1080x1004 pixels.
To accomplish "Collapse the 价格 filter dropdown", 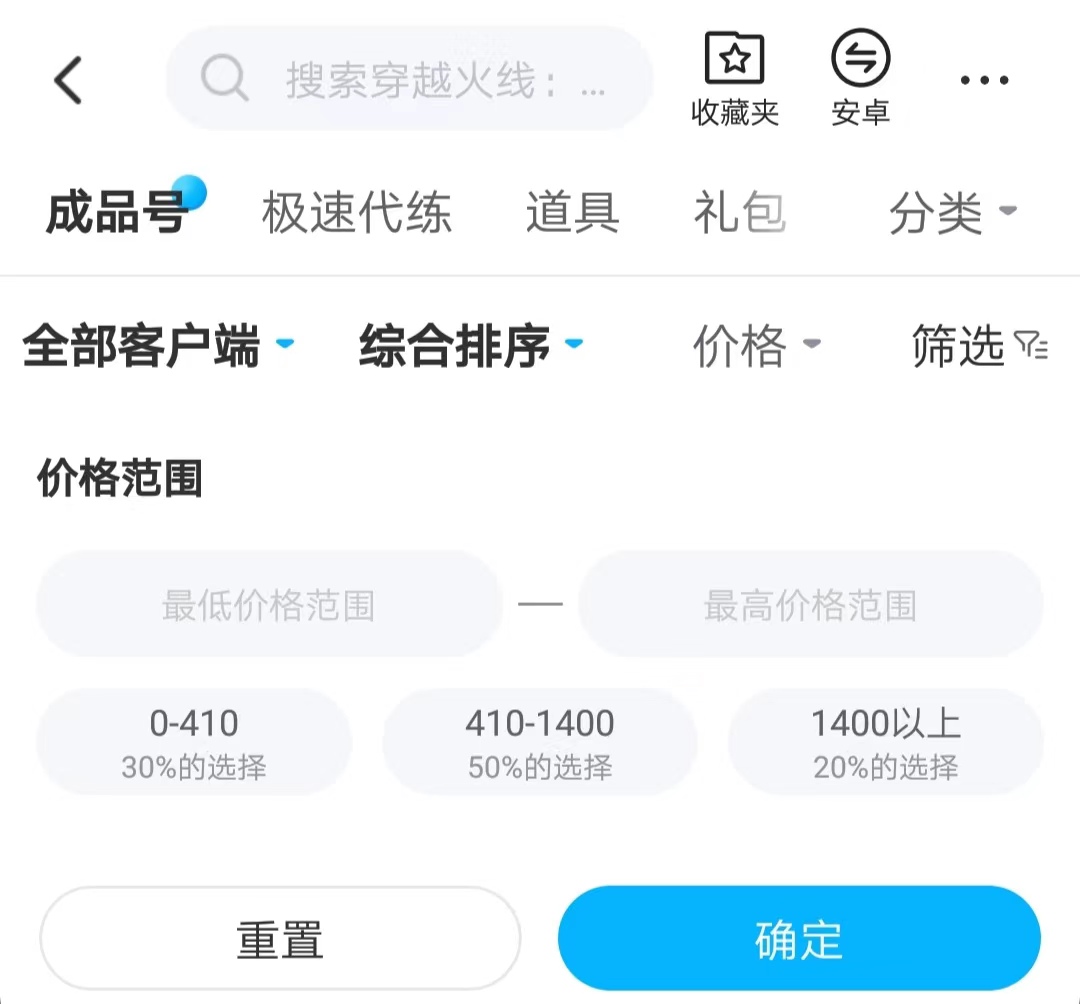I will [756, 345].
